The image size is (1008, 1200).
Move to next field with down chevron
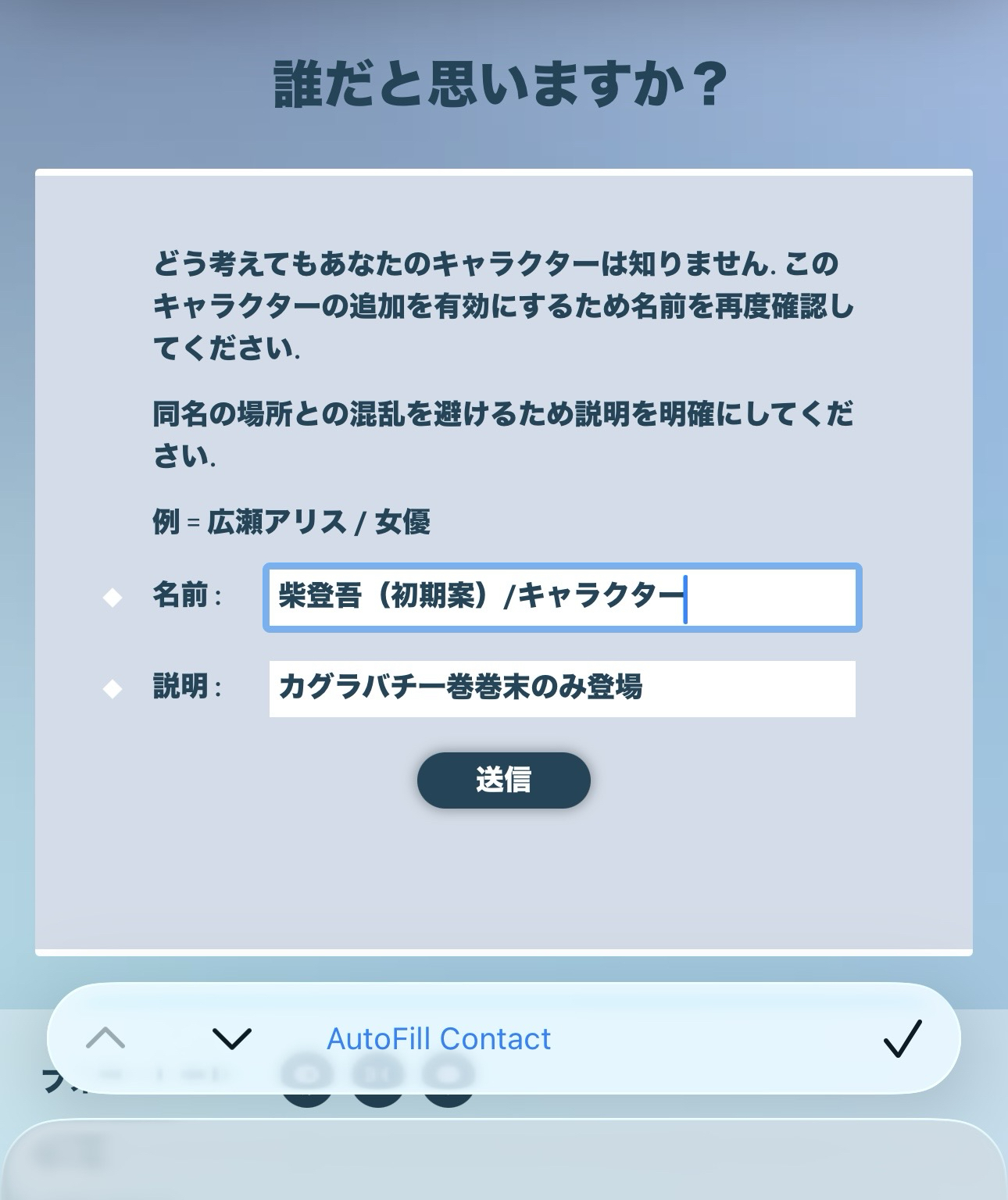pyautogui.click(x=232, y=1038)
